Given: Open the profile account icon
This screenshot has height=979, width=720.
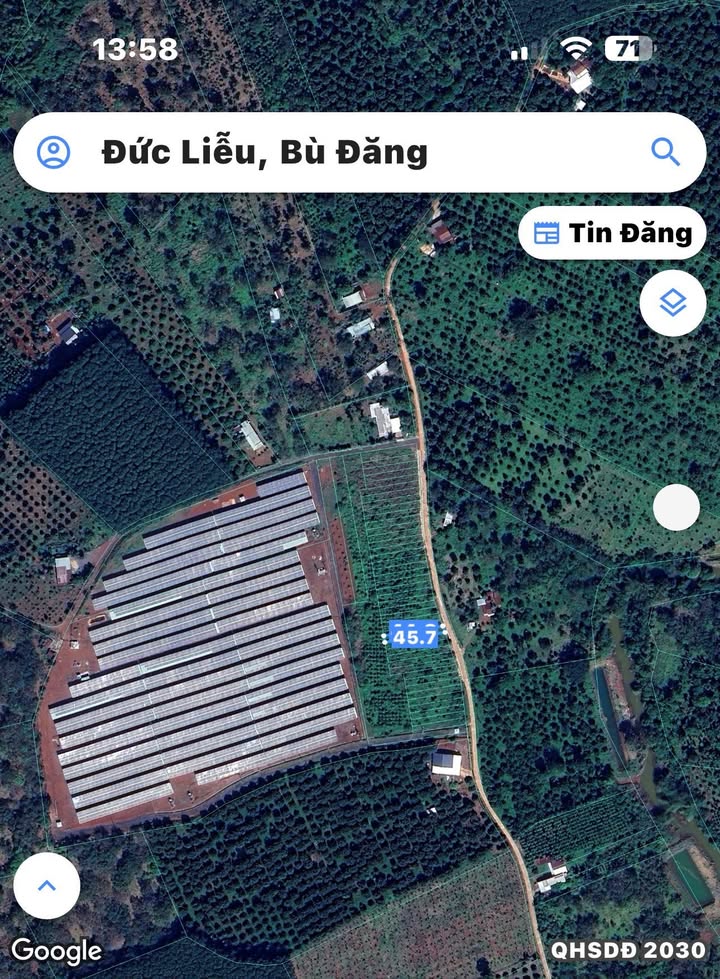Looking at the screenshot, I should (x=54, y=152).
